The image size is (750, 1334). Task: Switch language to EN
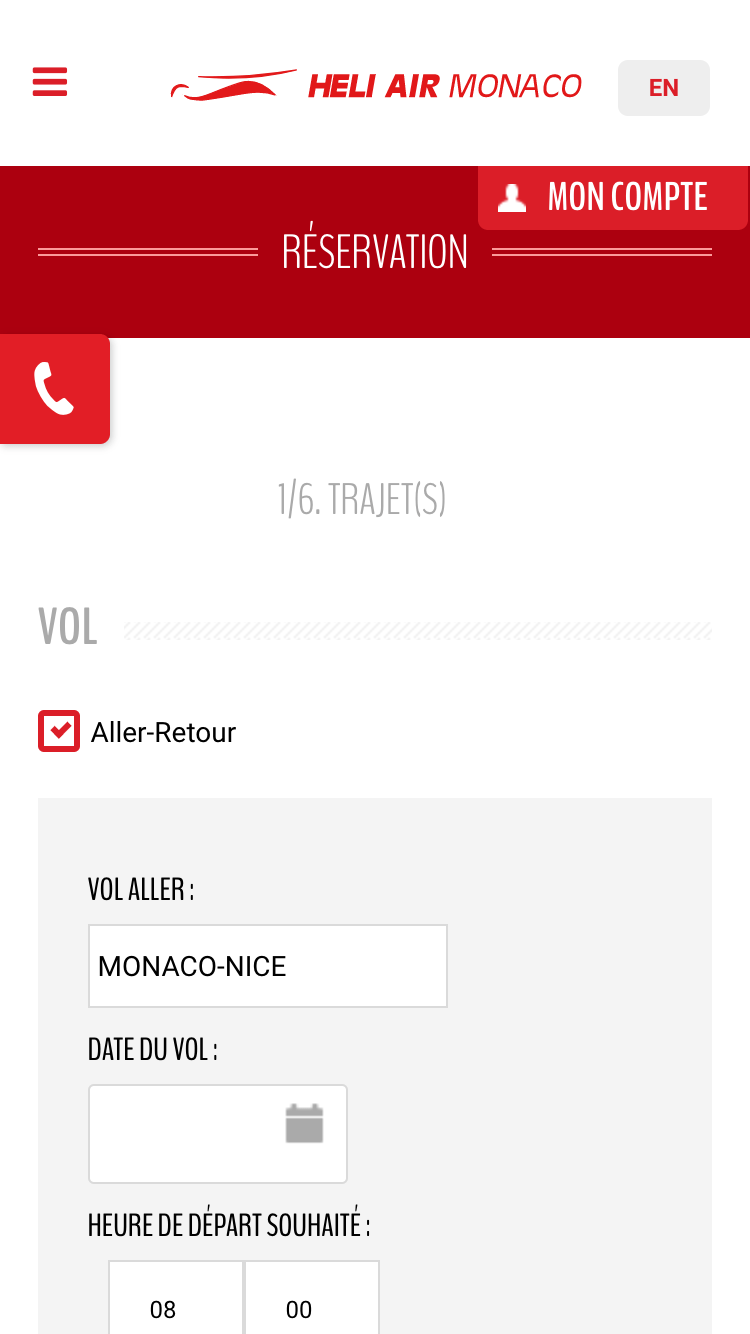663,88
